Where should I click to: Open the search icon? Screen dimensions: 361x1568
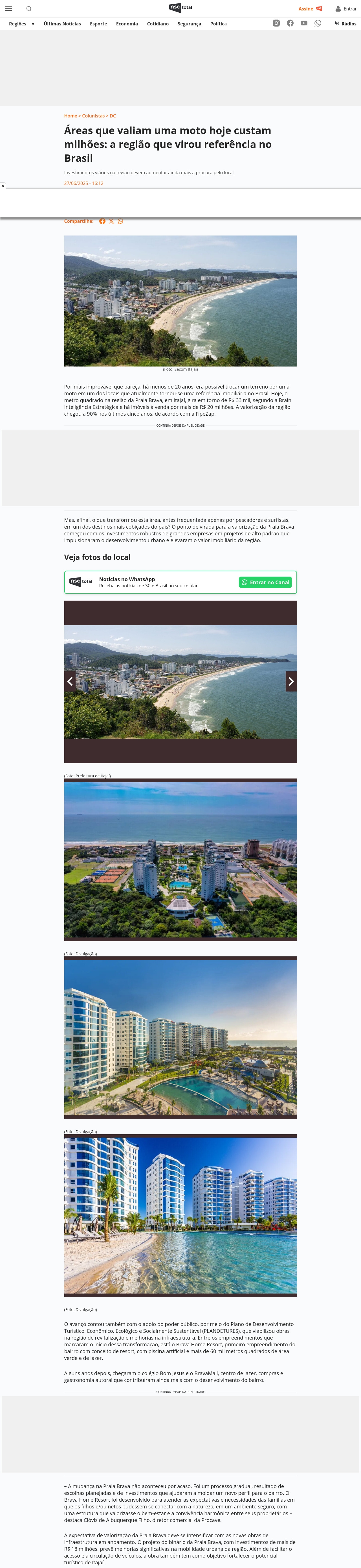tap(28, 8)
